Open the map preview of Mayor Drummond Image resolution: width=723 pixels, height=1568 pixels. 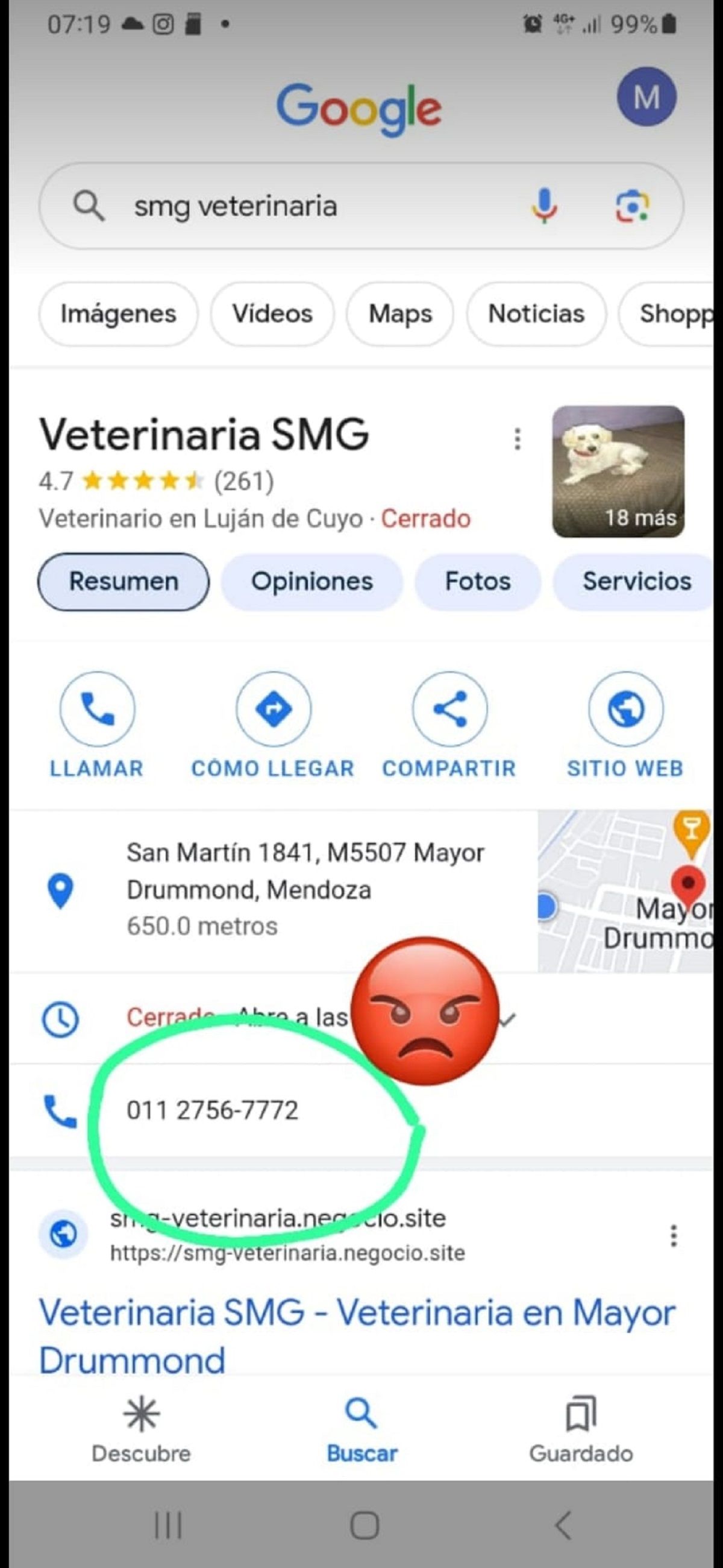point(625,891)
